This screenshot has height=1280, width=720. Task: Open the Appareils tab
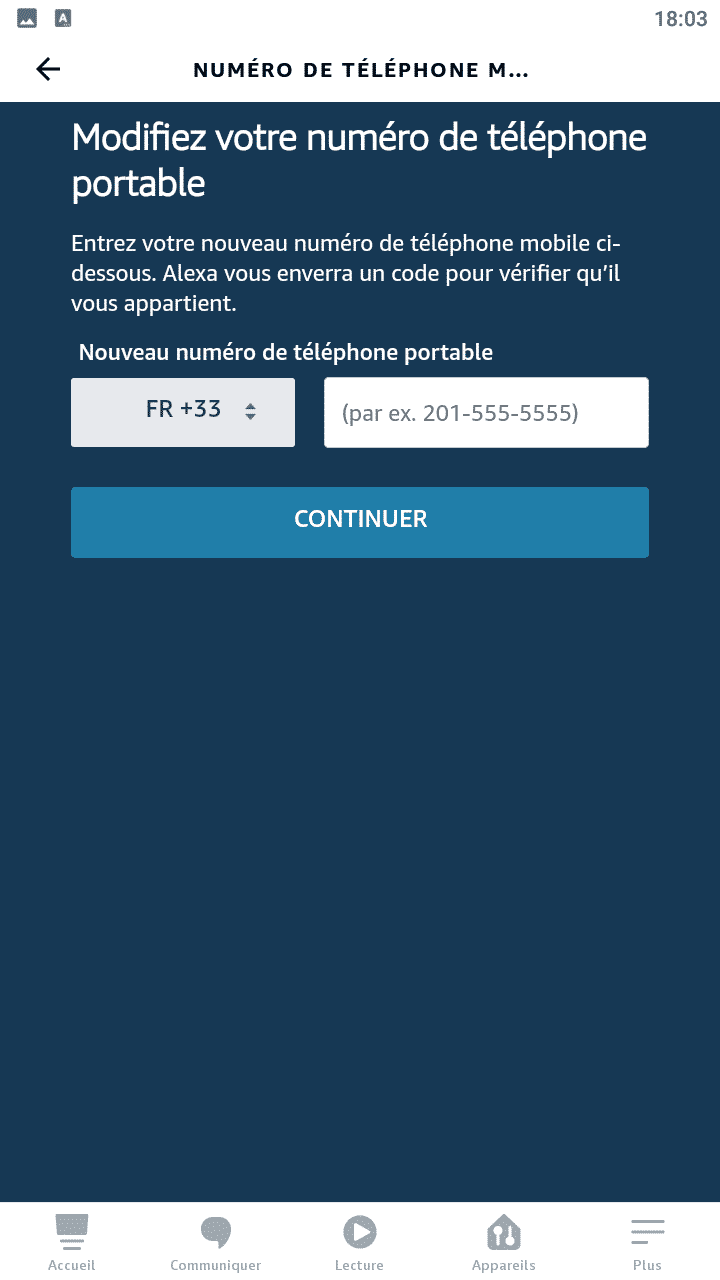tap(504, 1242)
